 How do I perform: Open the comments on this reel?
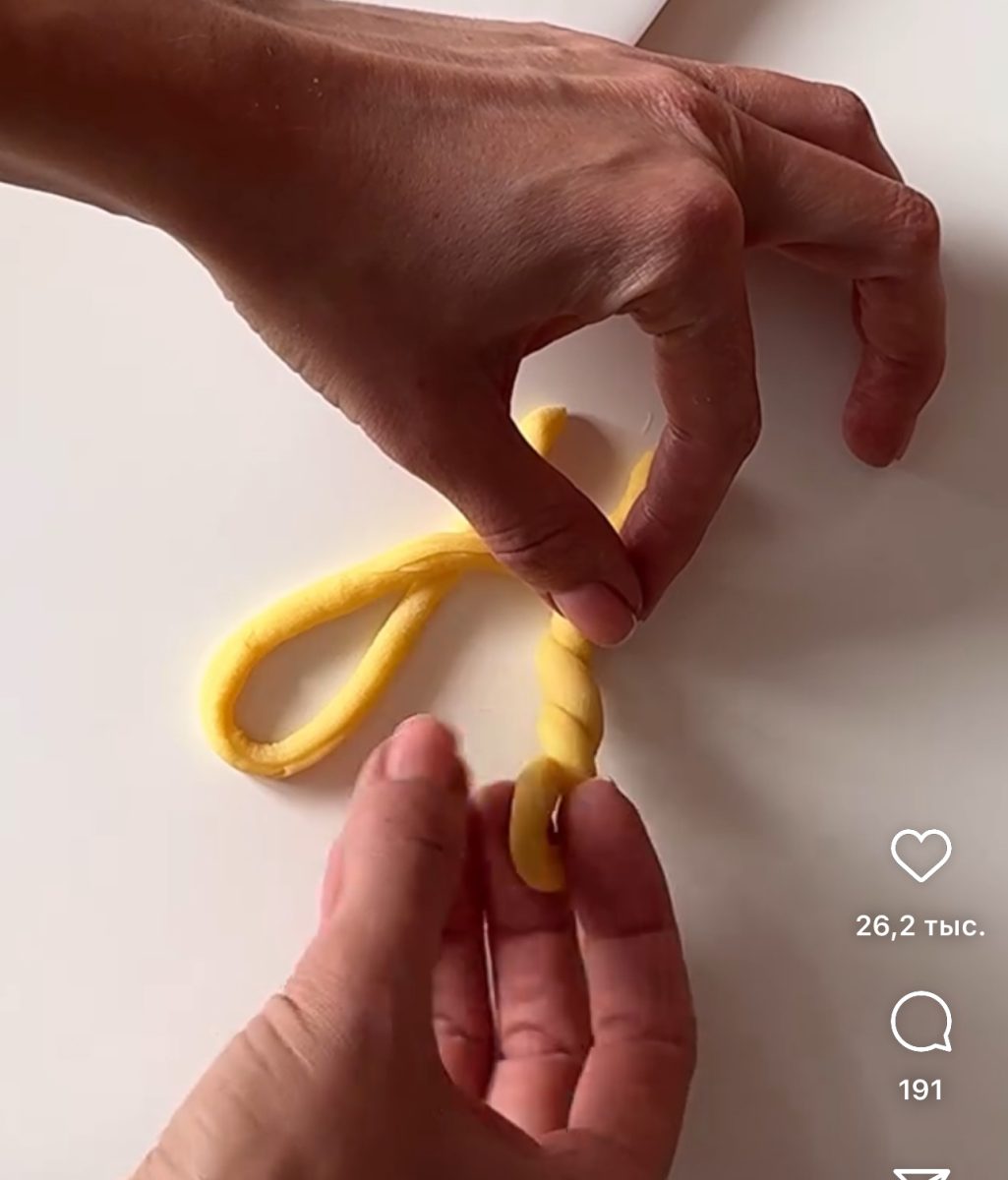920,1023
